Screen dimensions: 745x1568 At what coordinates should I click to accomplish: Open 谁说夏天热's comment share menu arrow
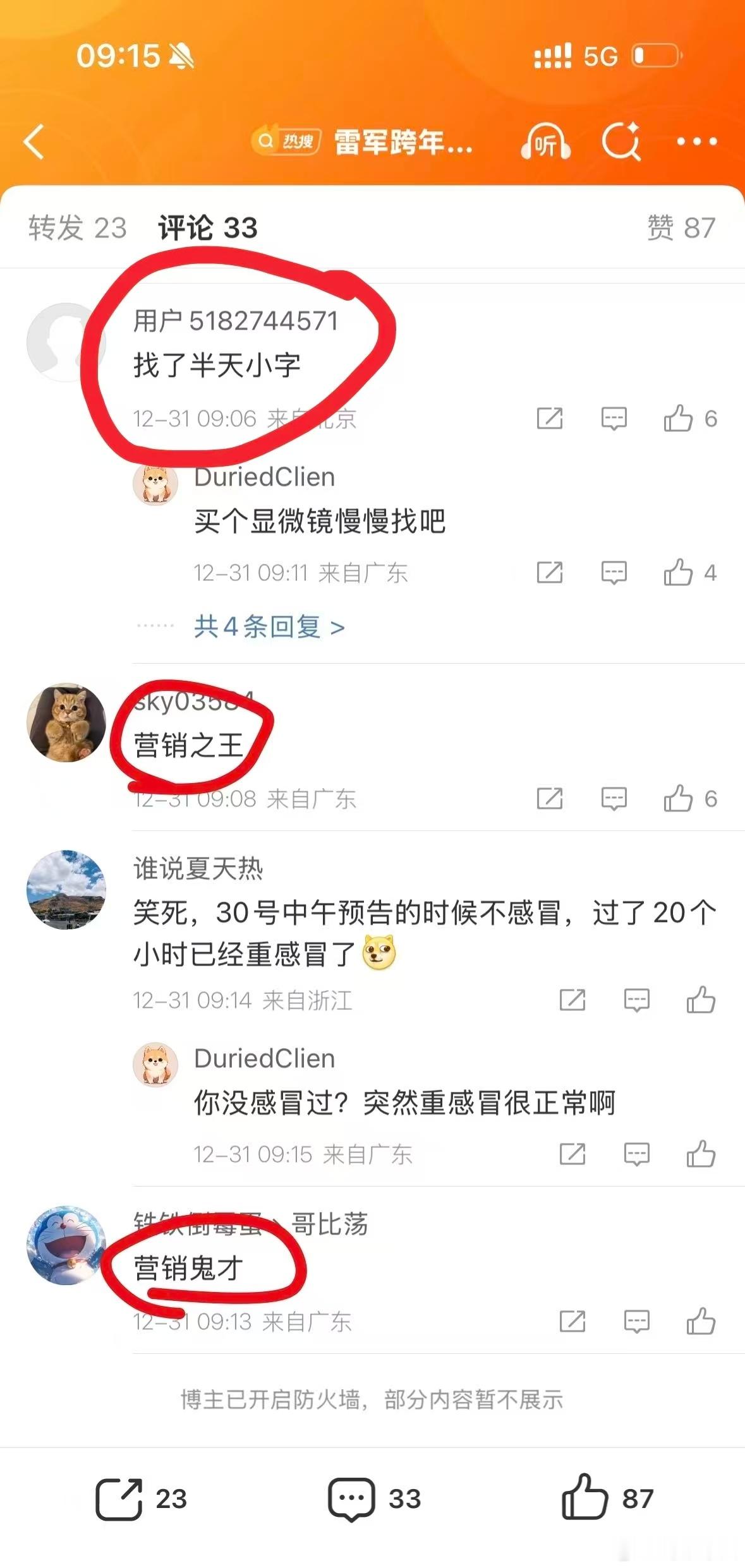[572, 999]
